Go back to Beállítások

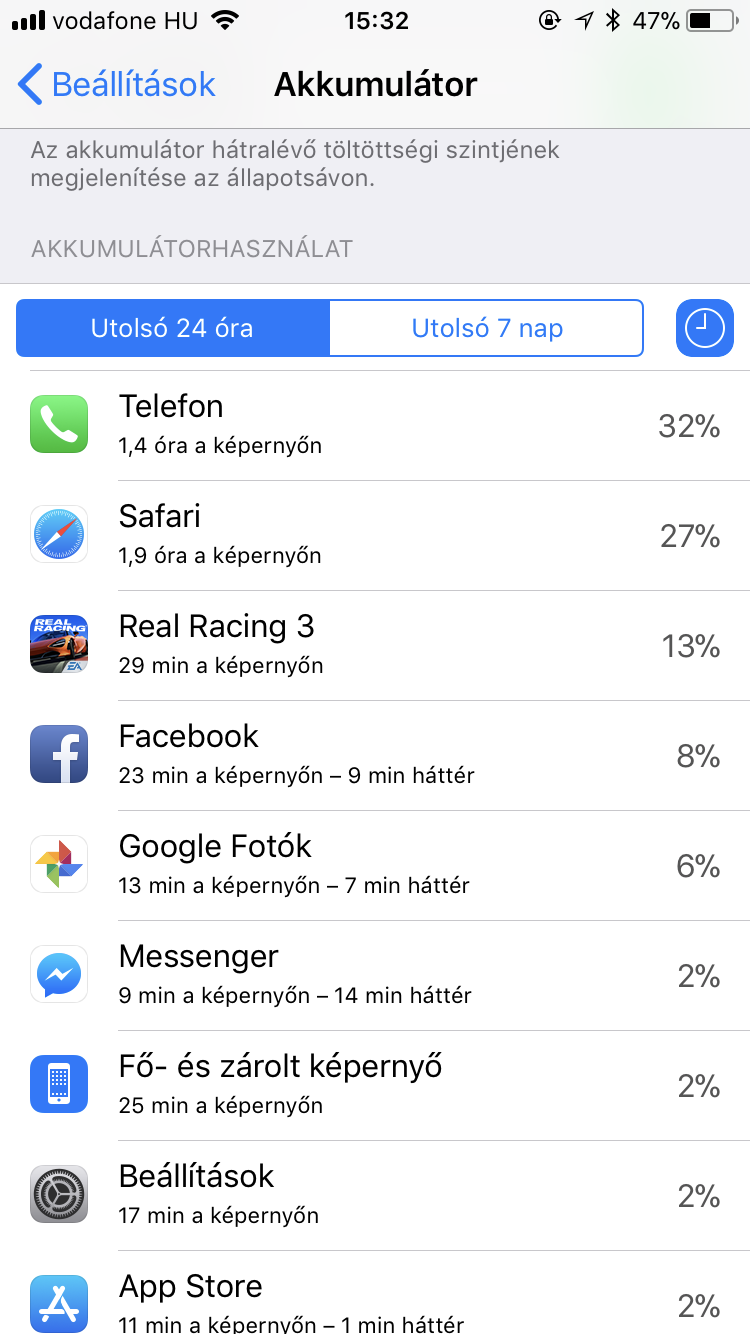118,85
